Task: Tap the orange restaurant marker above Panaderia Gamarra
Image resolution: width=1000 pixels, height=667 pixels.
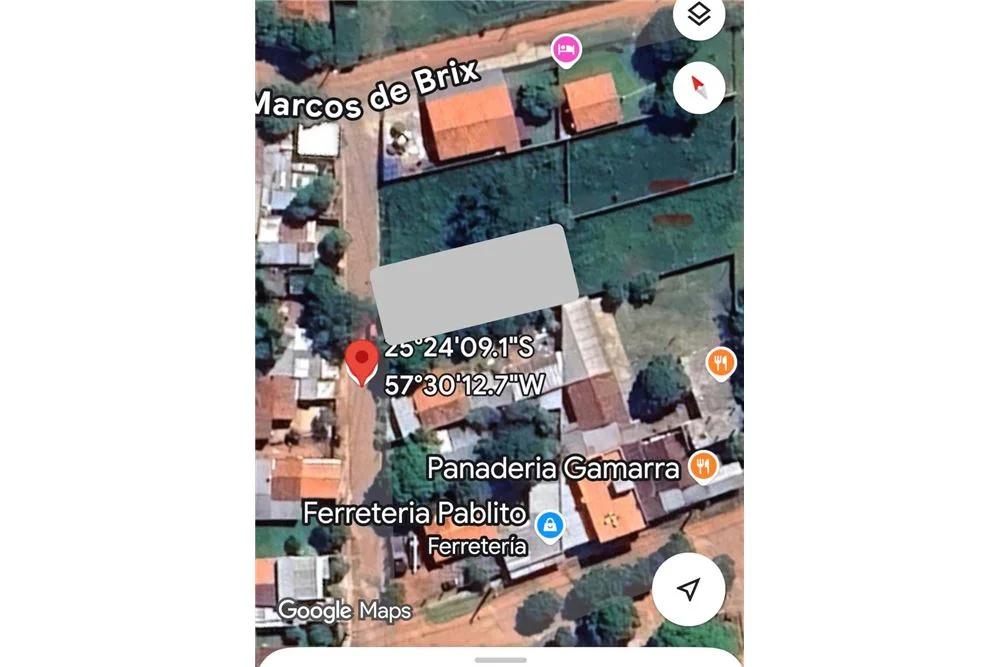Action: point(721,362)
